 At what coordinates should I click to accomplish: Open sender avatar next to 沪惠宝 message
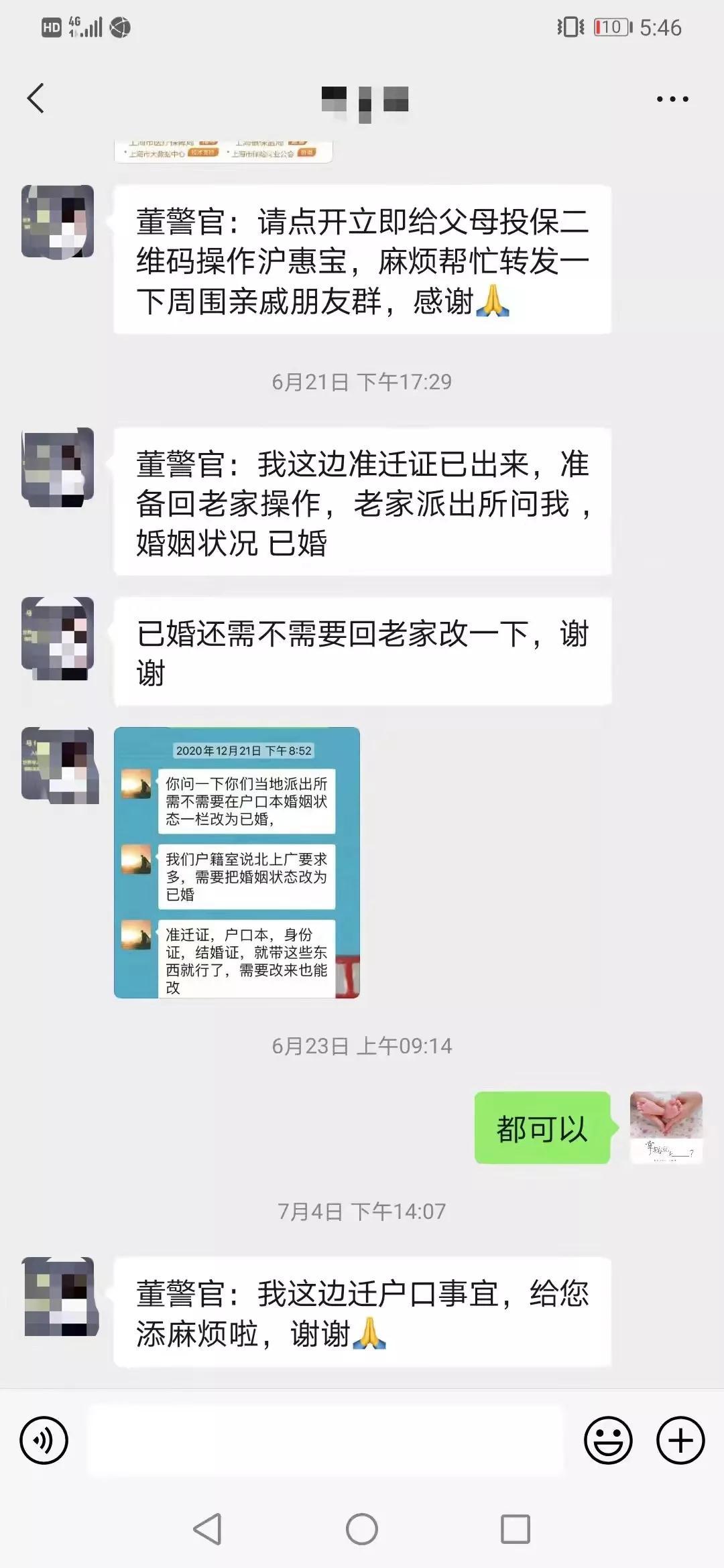click(58, 222)
